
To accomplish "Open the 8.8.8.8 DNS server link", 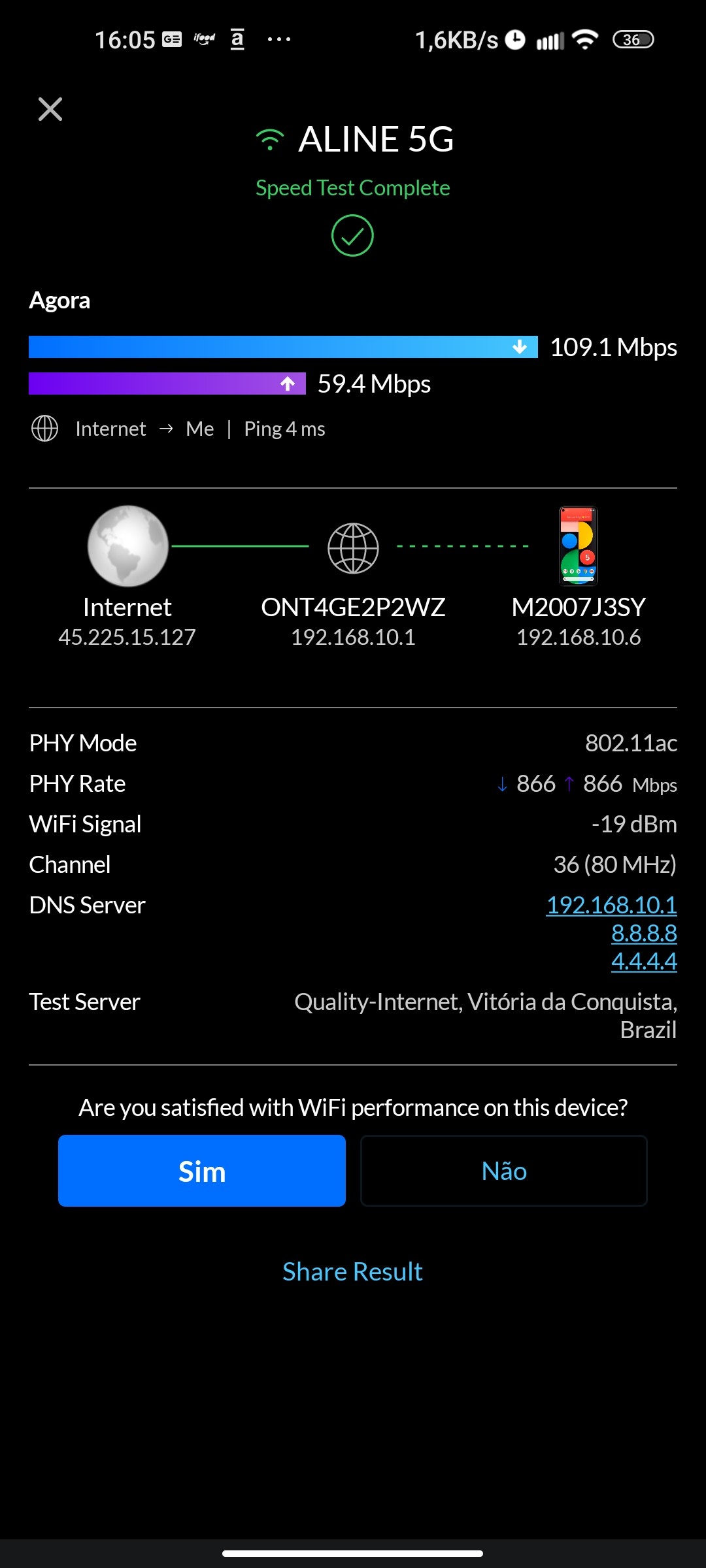I will click(644, 933).
